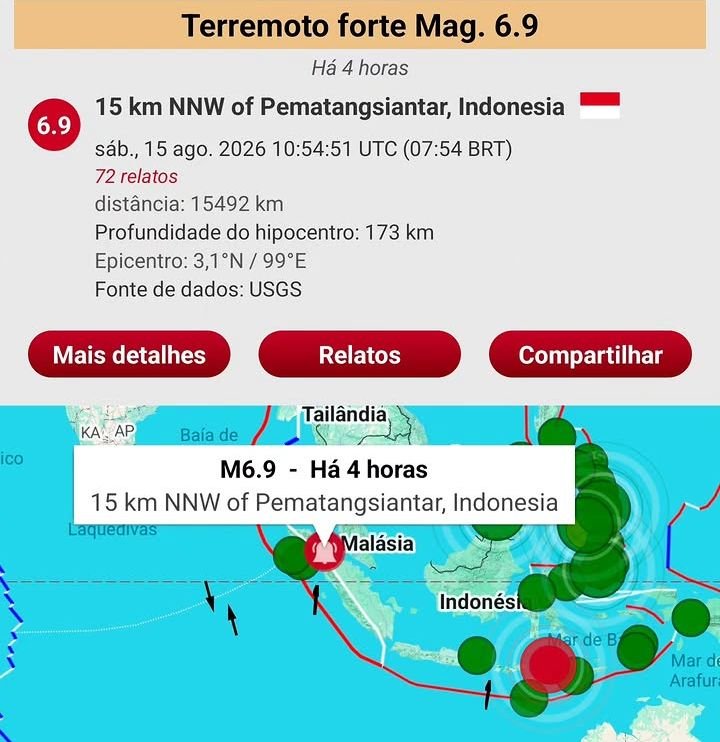Tap the M6.9 Pematangsiantar map popup
The width and height of the screenshot is (720, 742).
point(324,485)
